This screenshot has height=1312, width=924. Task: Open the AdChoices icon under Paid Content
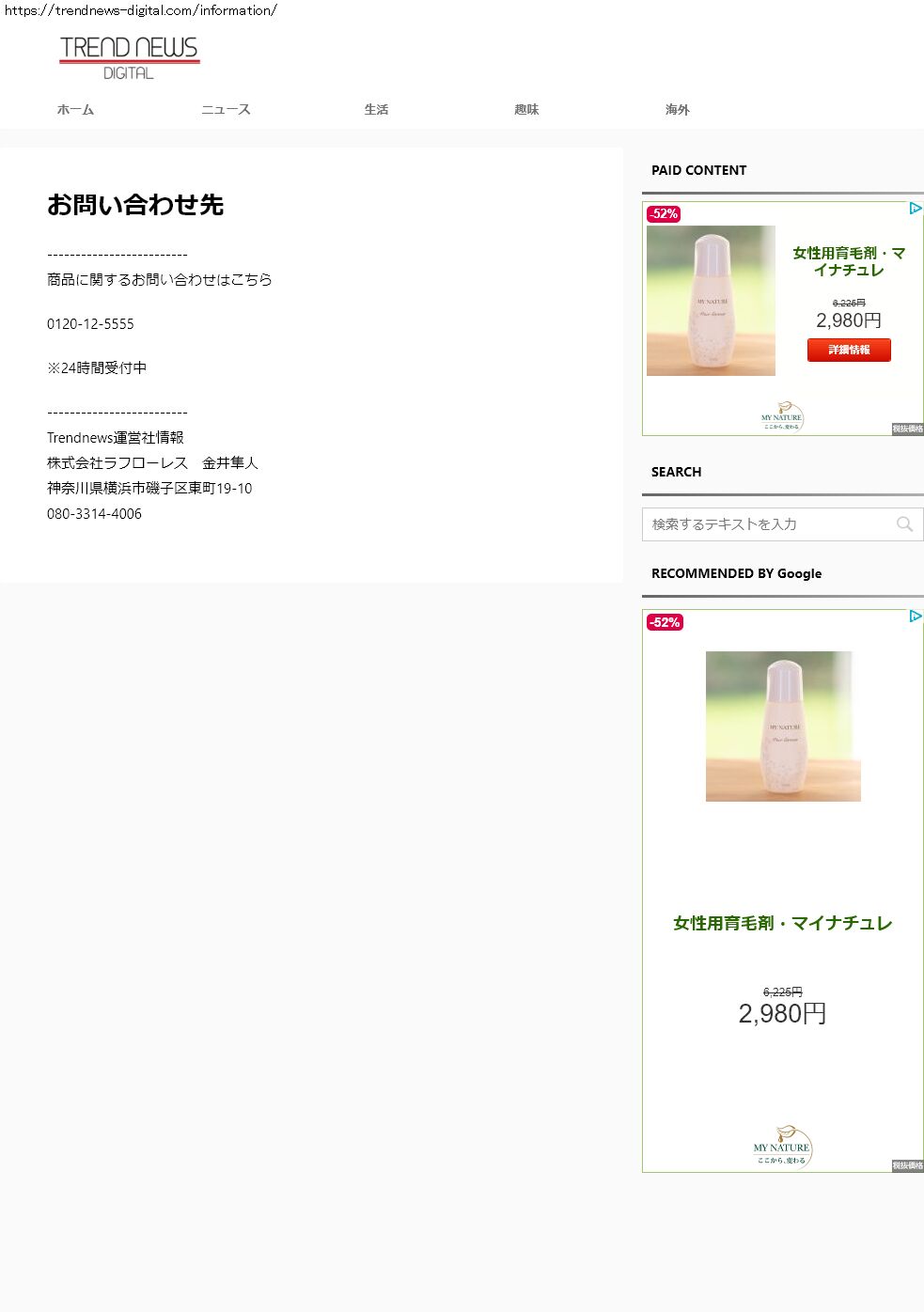[x=916, y=209]
